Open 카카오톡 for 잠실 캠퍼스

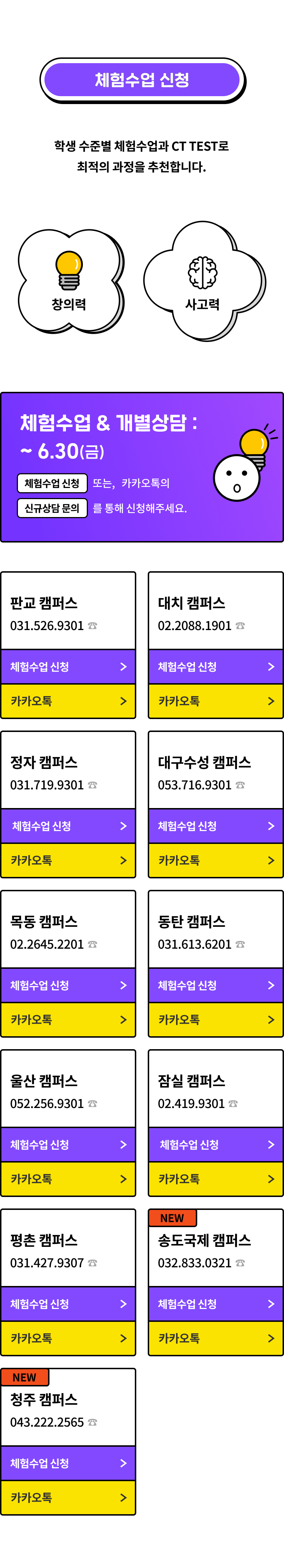pos(215,1179)
